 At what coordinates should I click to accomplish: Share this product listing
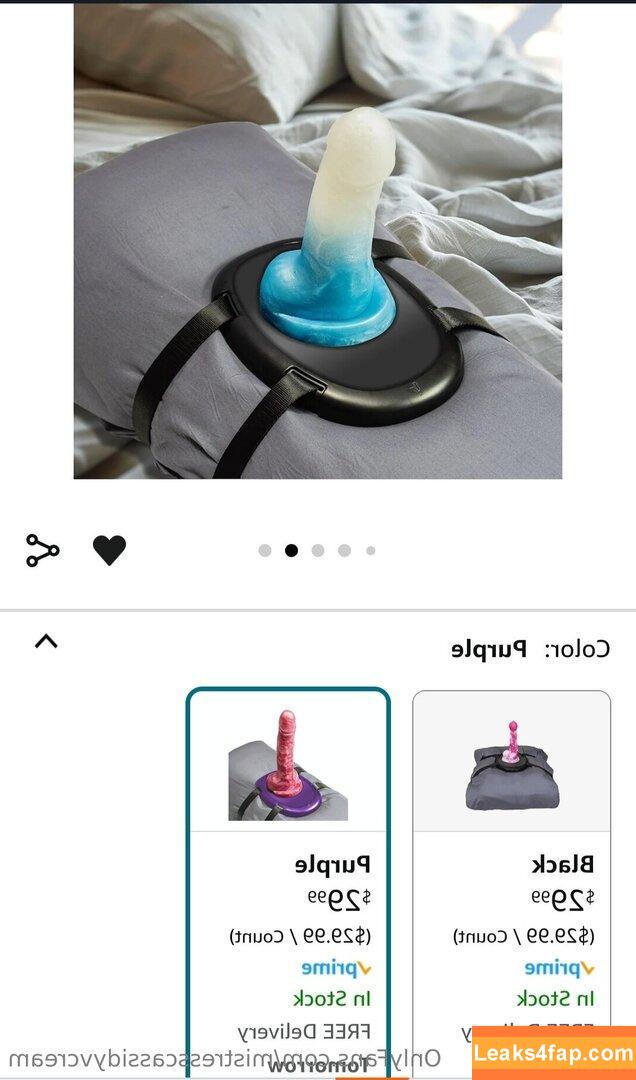42,550
